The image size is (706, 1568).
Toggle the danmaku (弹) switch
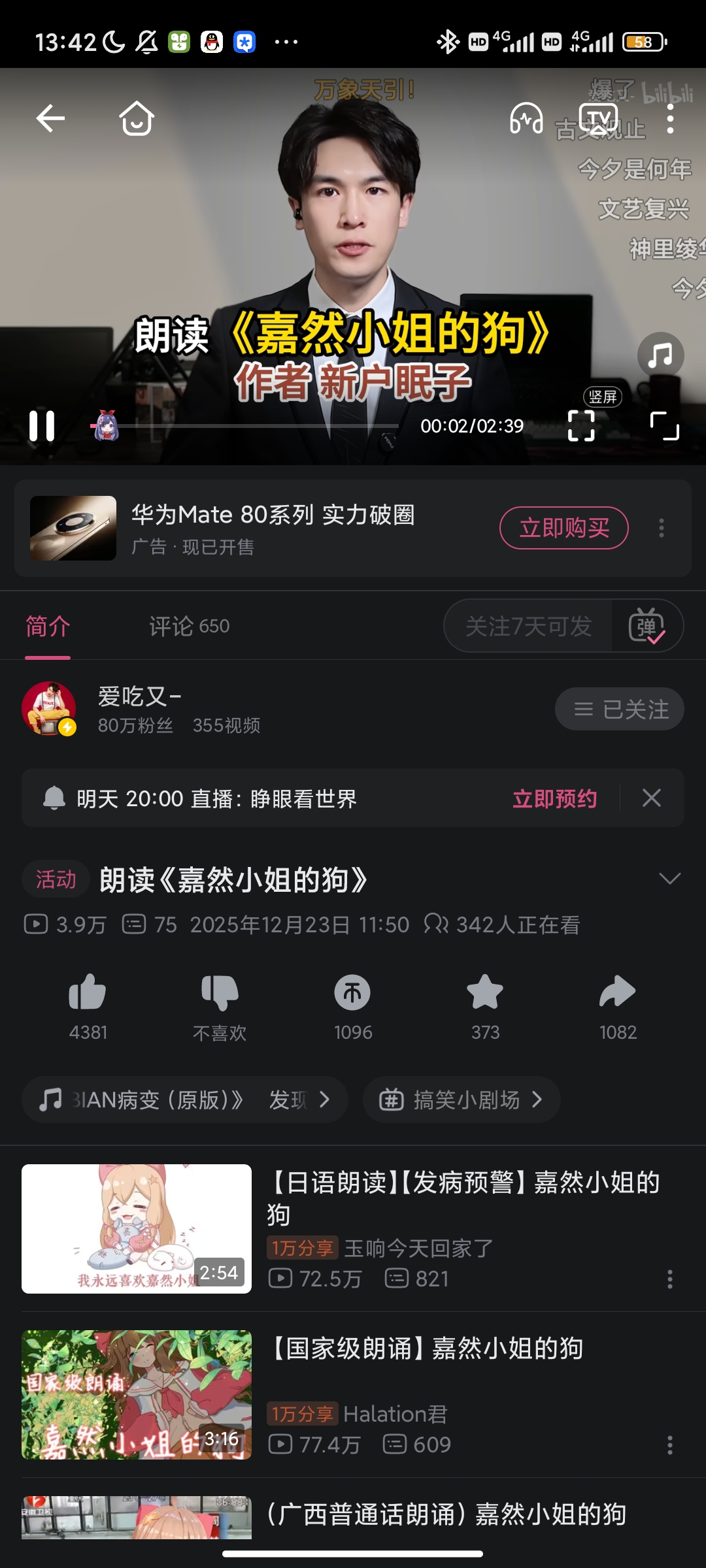(x=647, y=626)
